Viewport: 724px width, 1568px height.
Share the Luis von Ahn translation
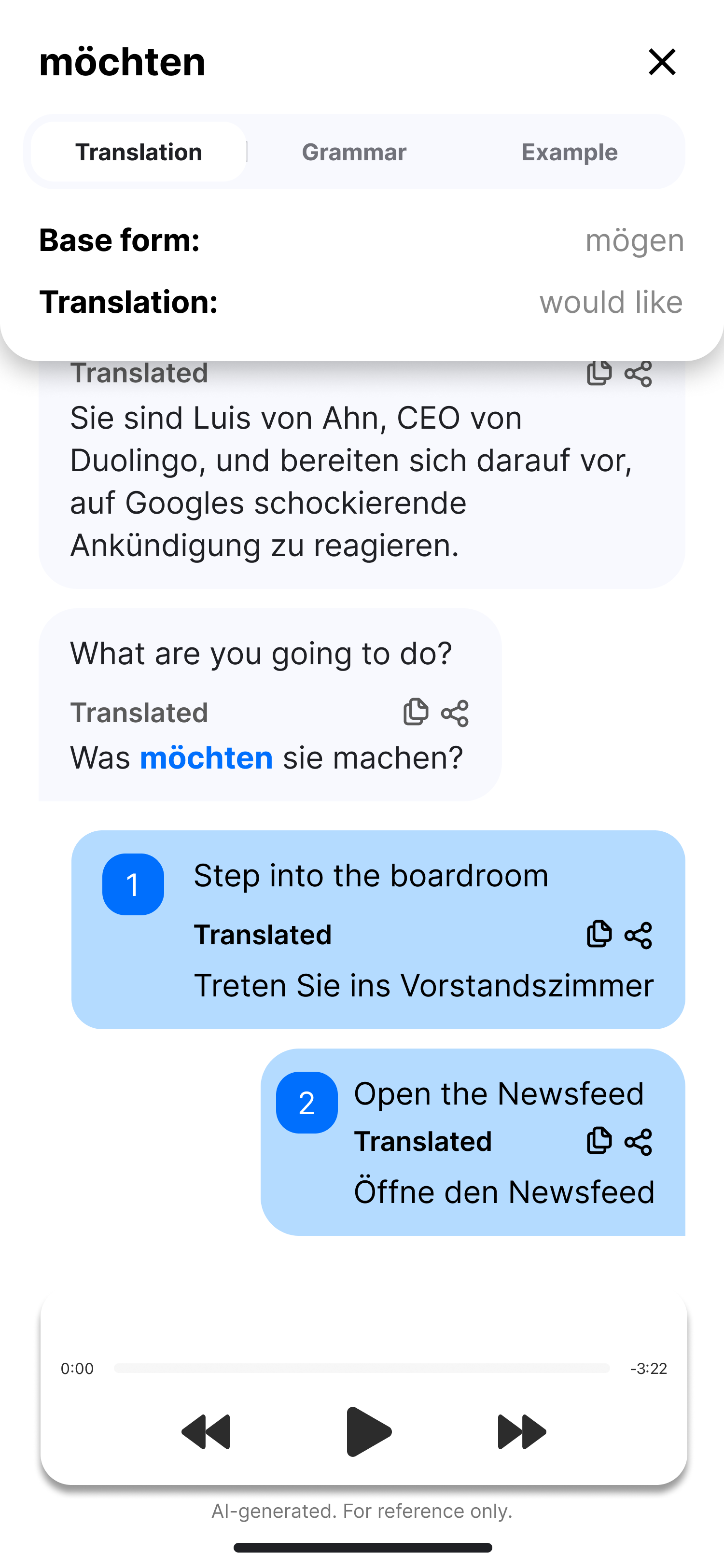click(x=638, y=374)
